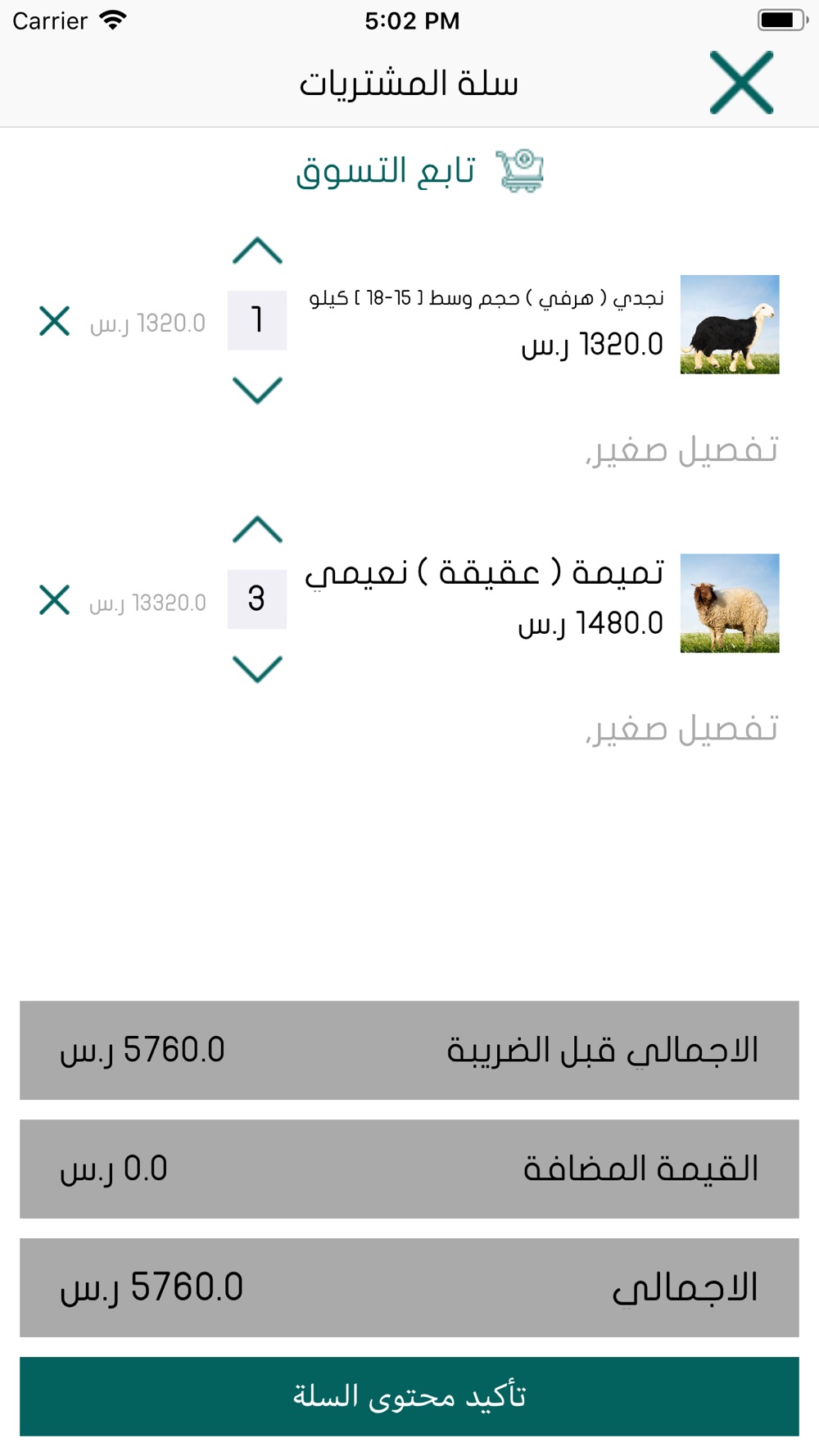This screenshot has height=1456, width=819.
Task: Open the تميمة نعيمي sheep image
Action: [730, 603]
